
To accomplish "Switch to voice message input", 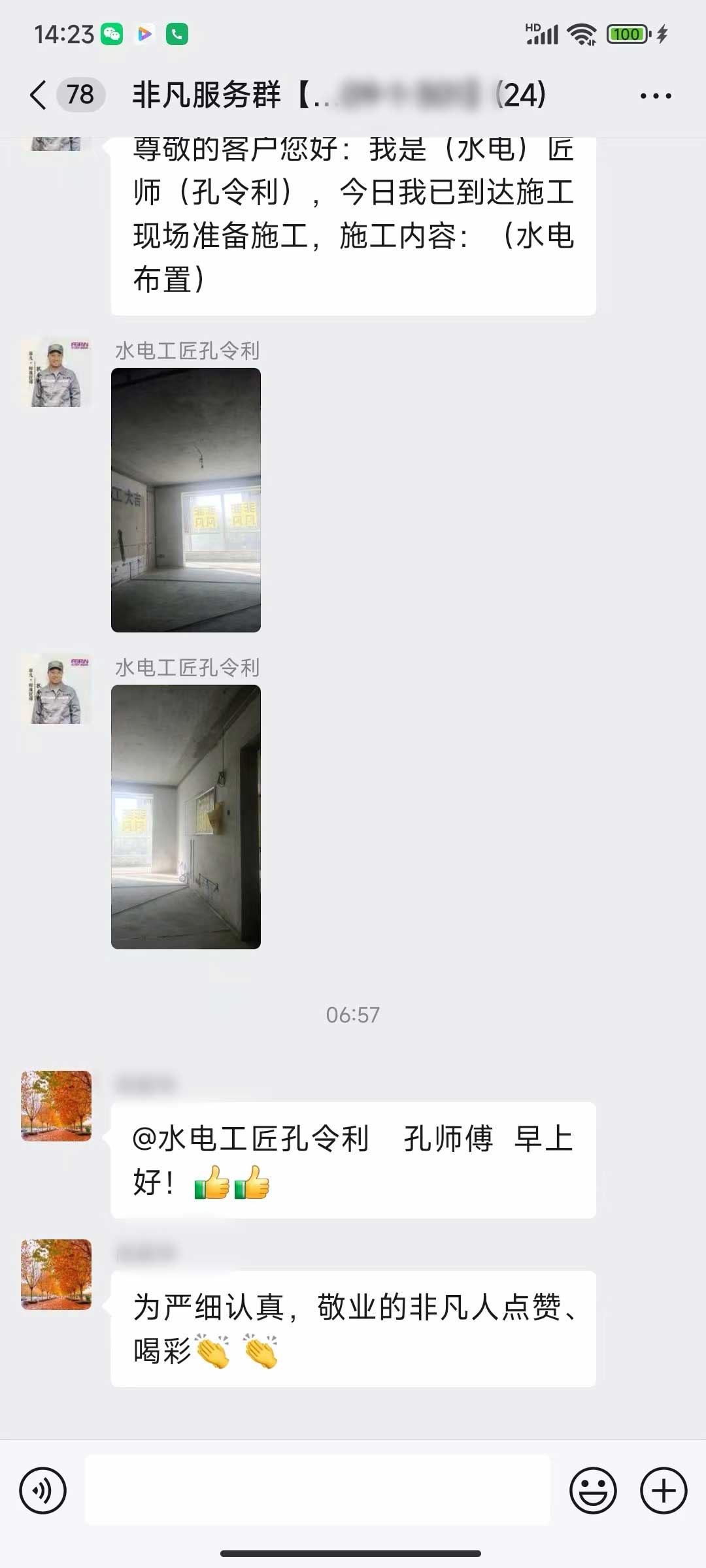I will point(43,1491).
